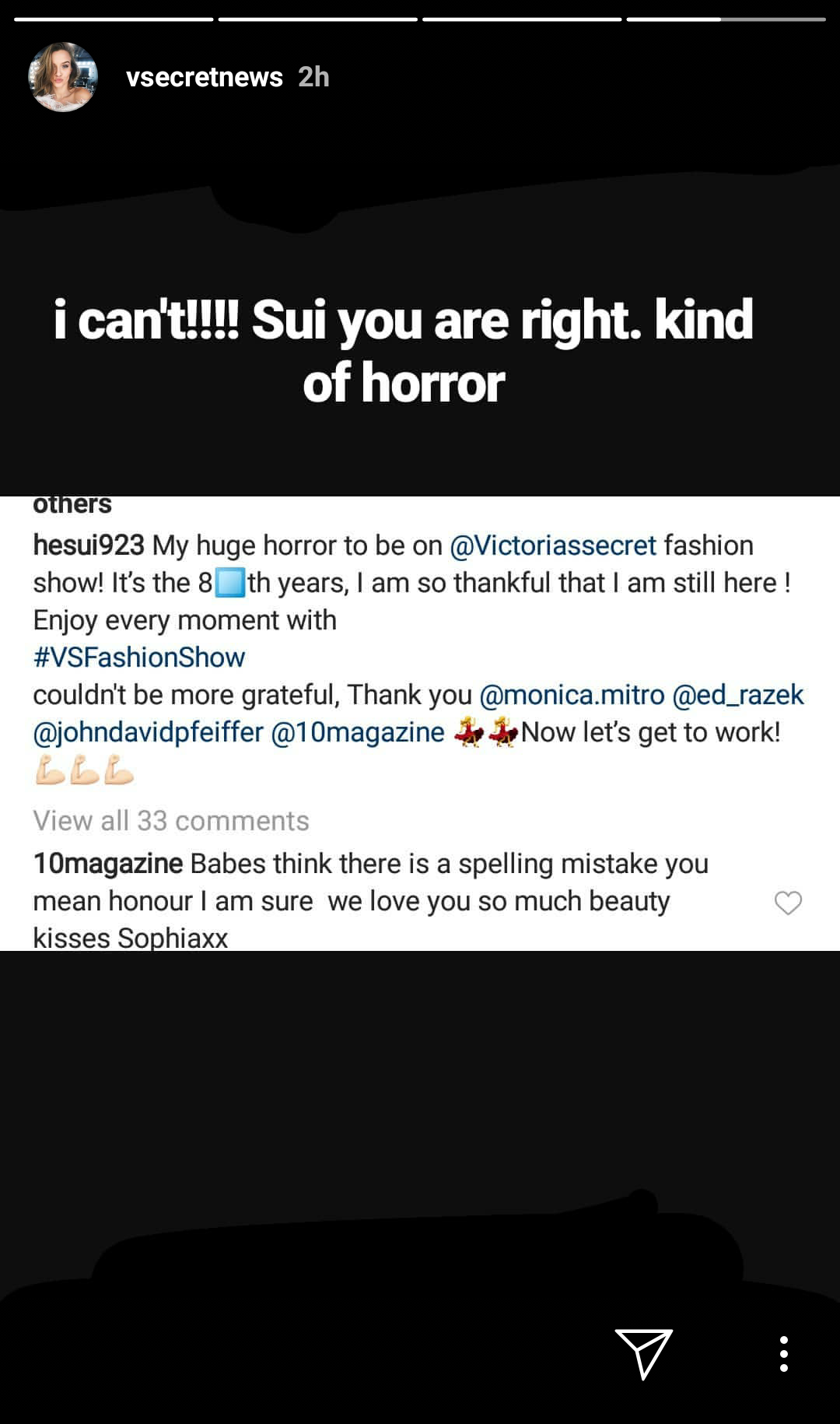Send this story via direct message

(643, 1353)
